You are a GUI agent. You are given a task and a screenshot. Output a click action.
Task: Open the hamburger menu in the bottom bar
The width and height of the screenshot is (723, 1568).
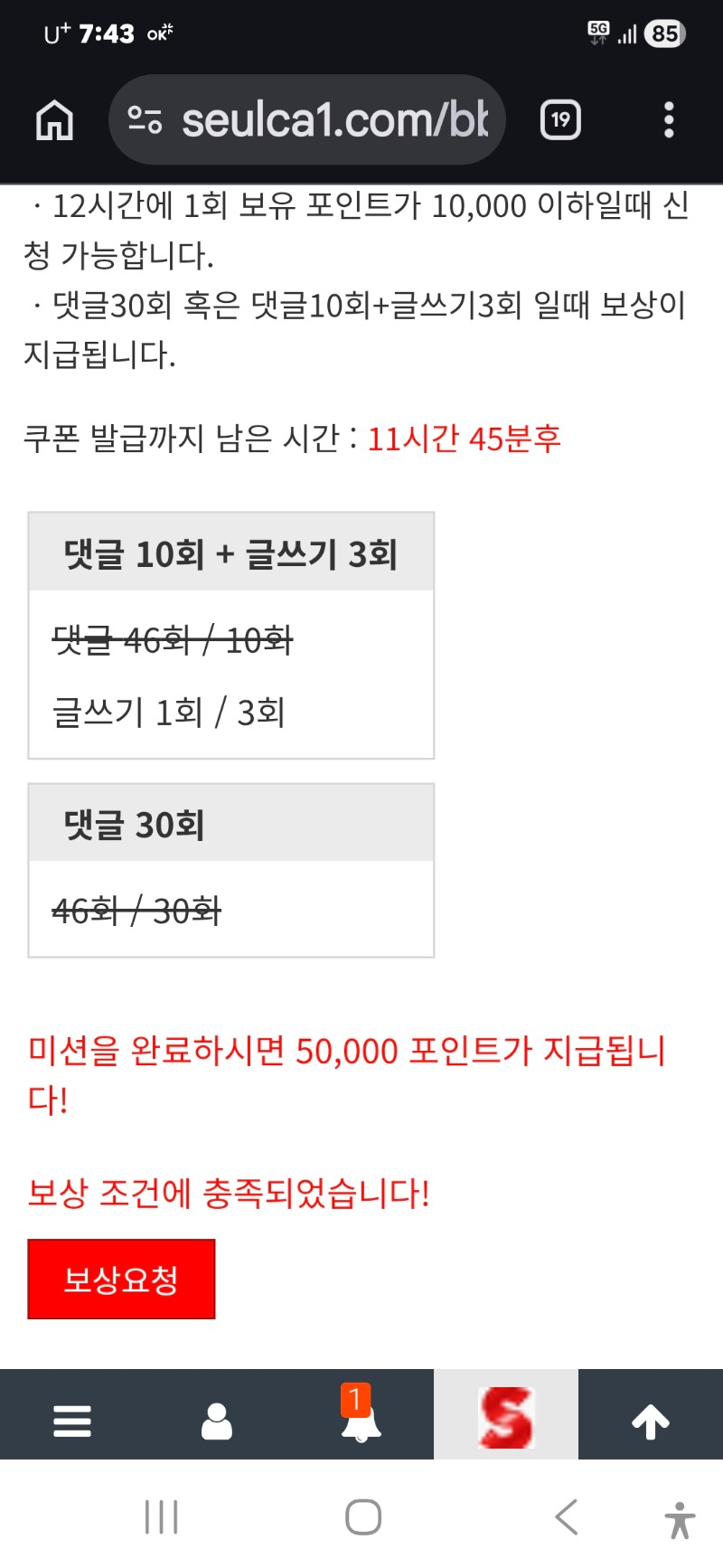(x=72, y=1420)
